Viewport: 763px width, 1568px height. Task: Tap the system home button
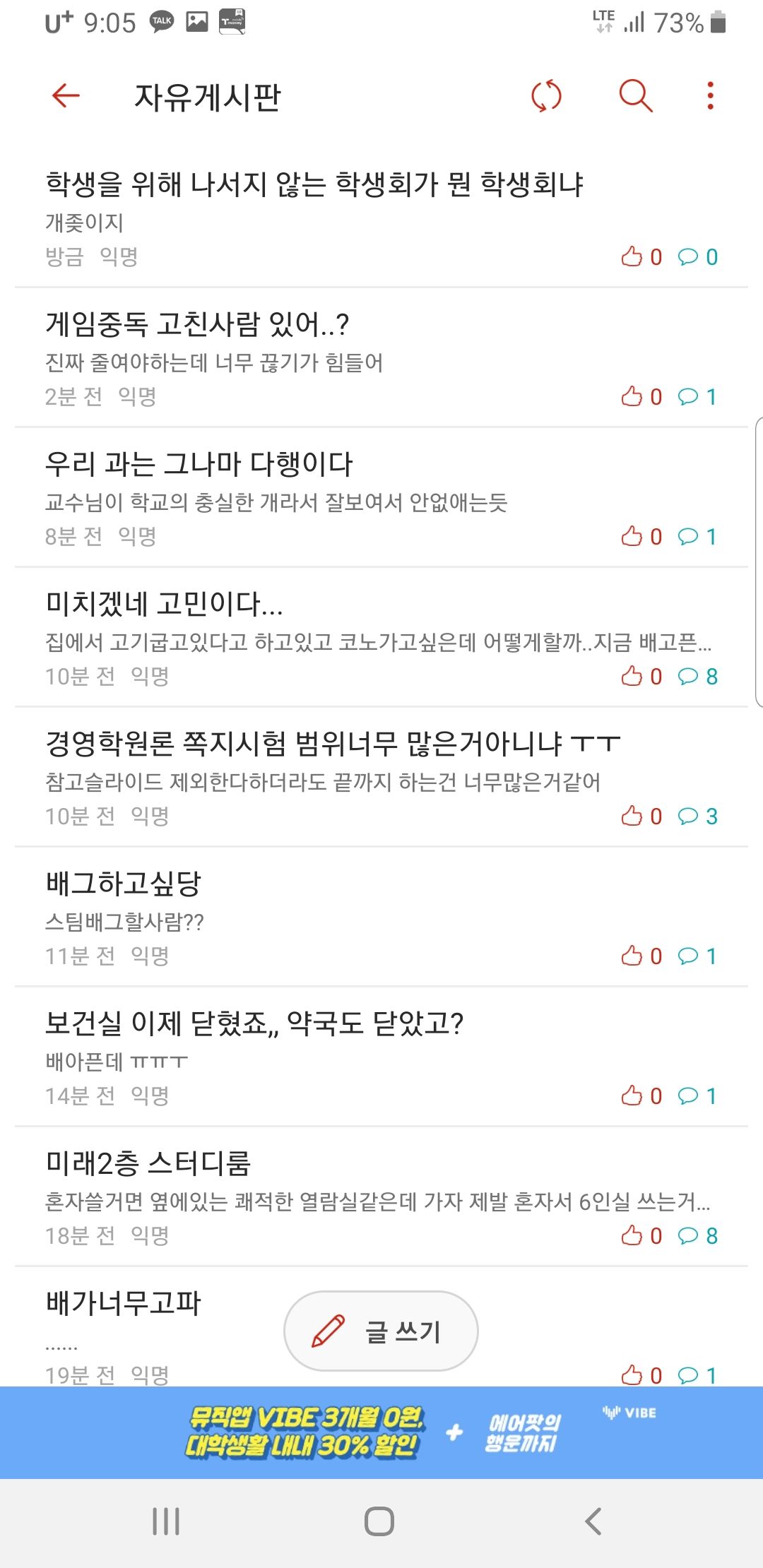379,1521
